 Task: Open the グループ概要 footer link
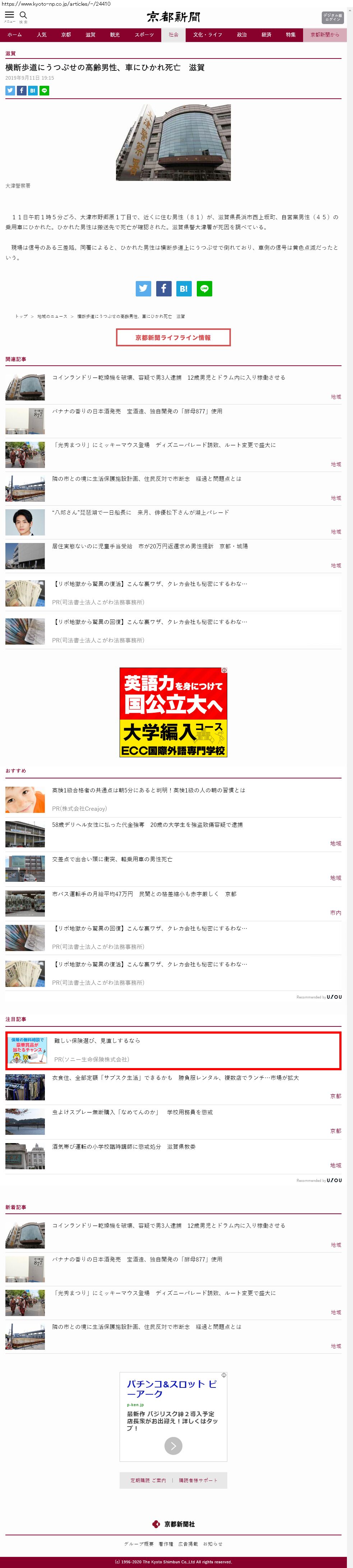click(139, 1544)
